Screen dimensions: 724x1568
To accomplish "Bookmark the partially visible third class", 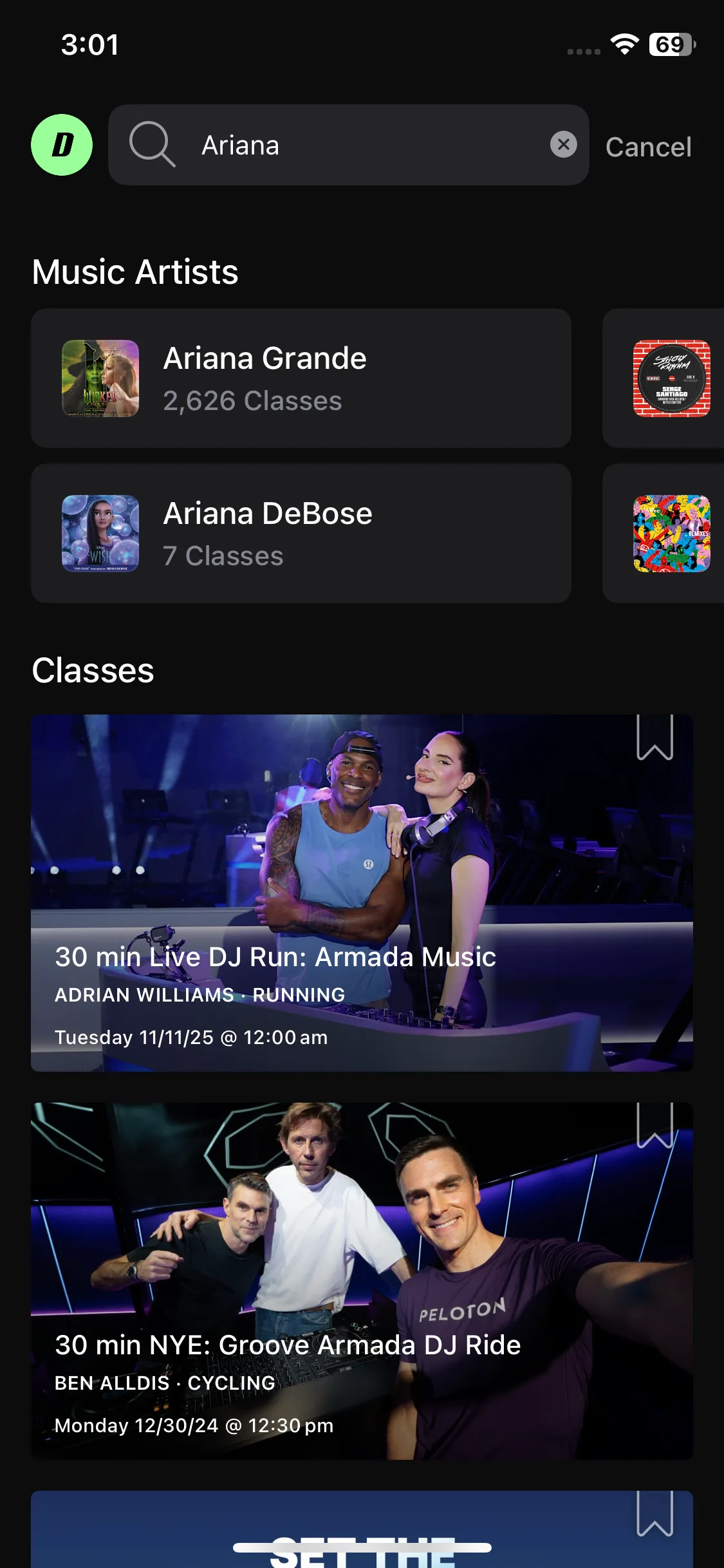I will point(654,1514).
